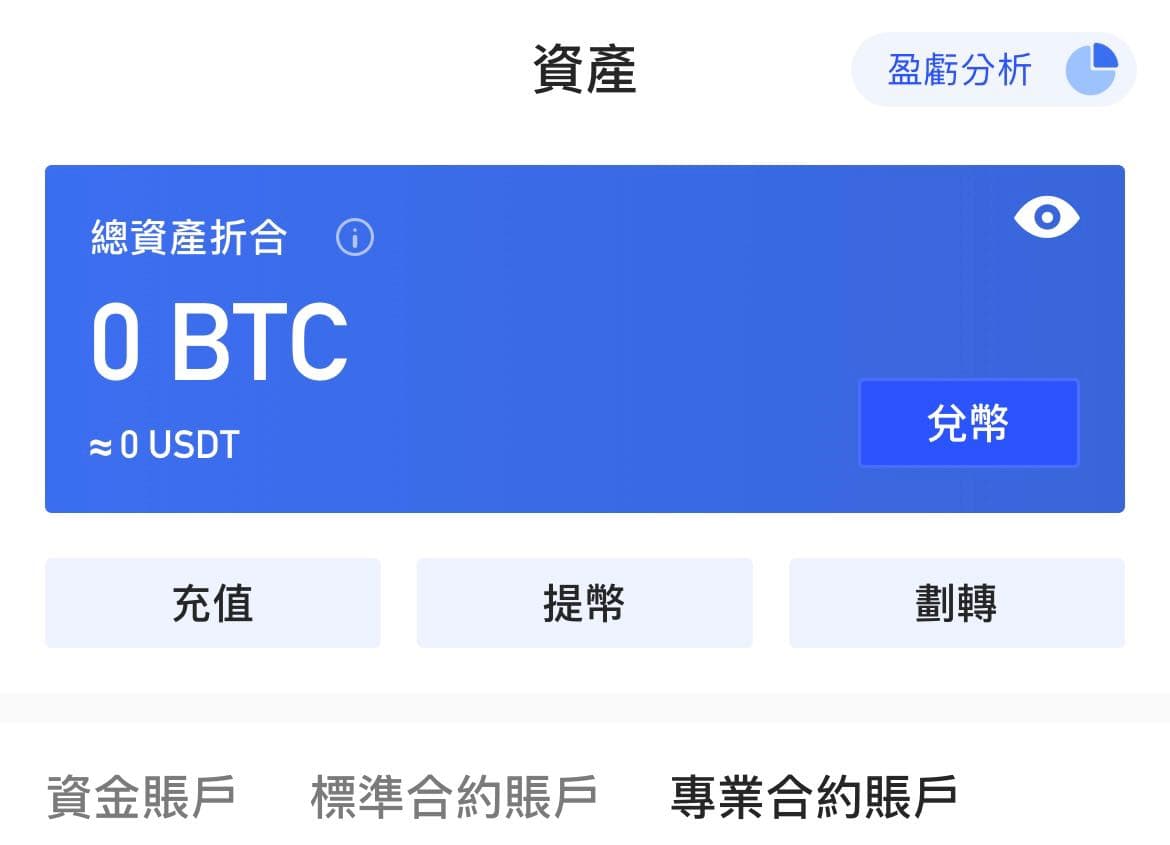1170x845 pixels.
Task: Tap the info icon next to 總資產折合
Action: pos(354,238)
